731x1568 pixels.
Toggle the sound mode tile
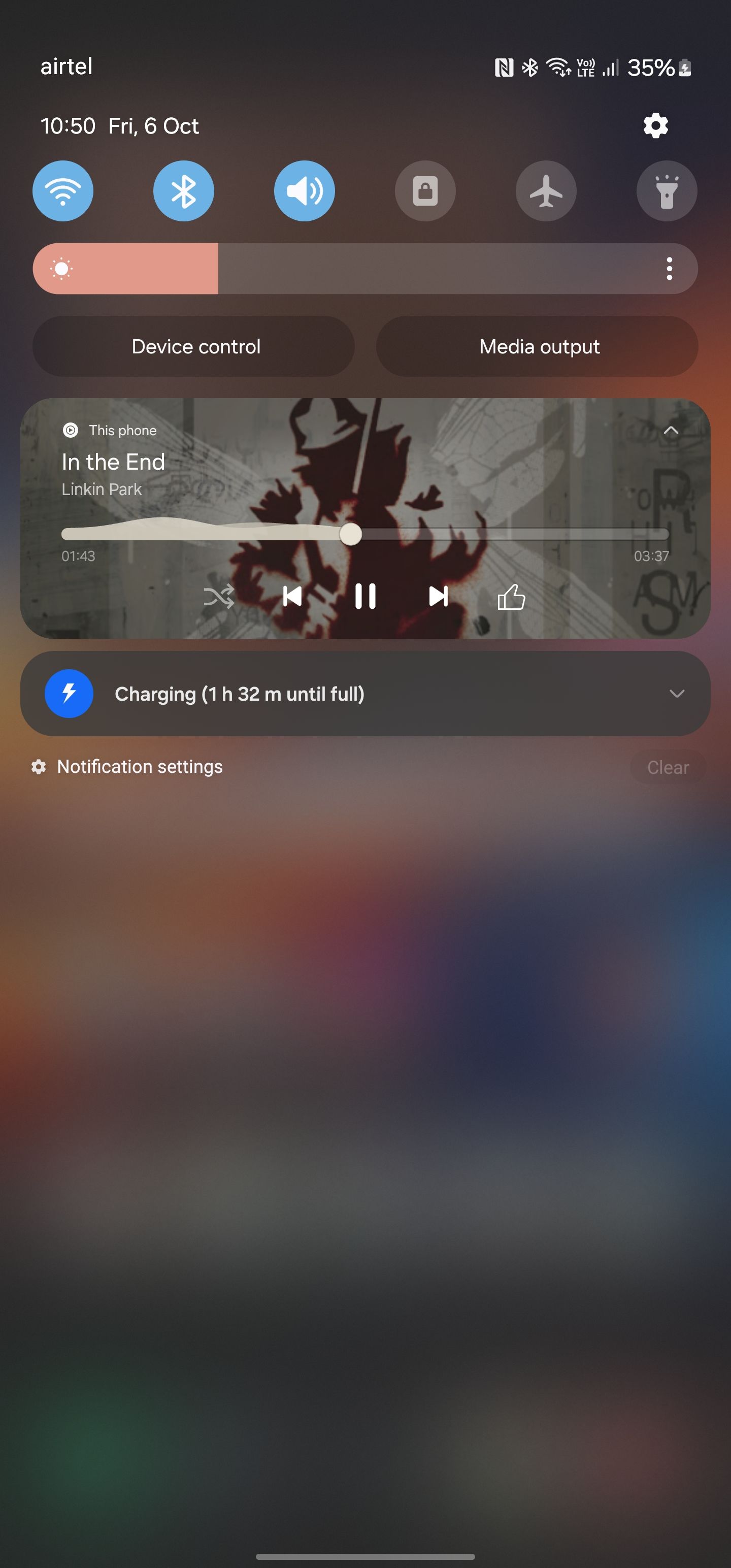(x=305, y=191)
